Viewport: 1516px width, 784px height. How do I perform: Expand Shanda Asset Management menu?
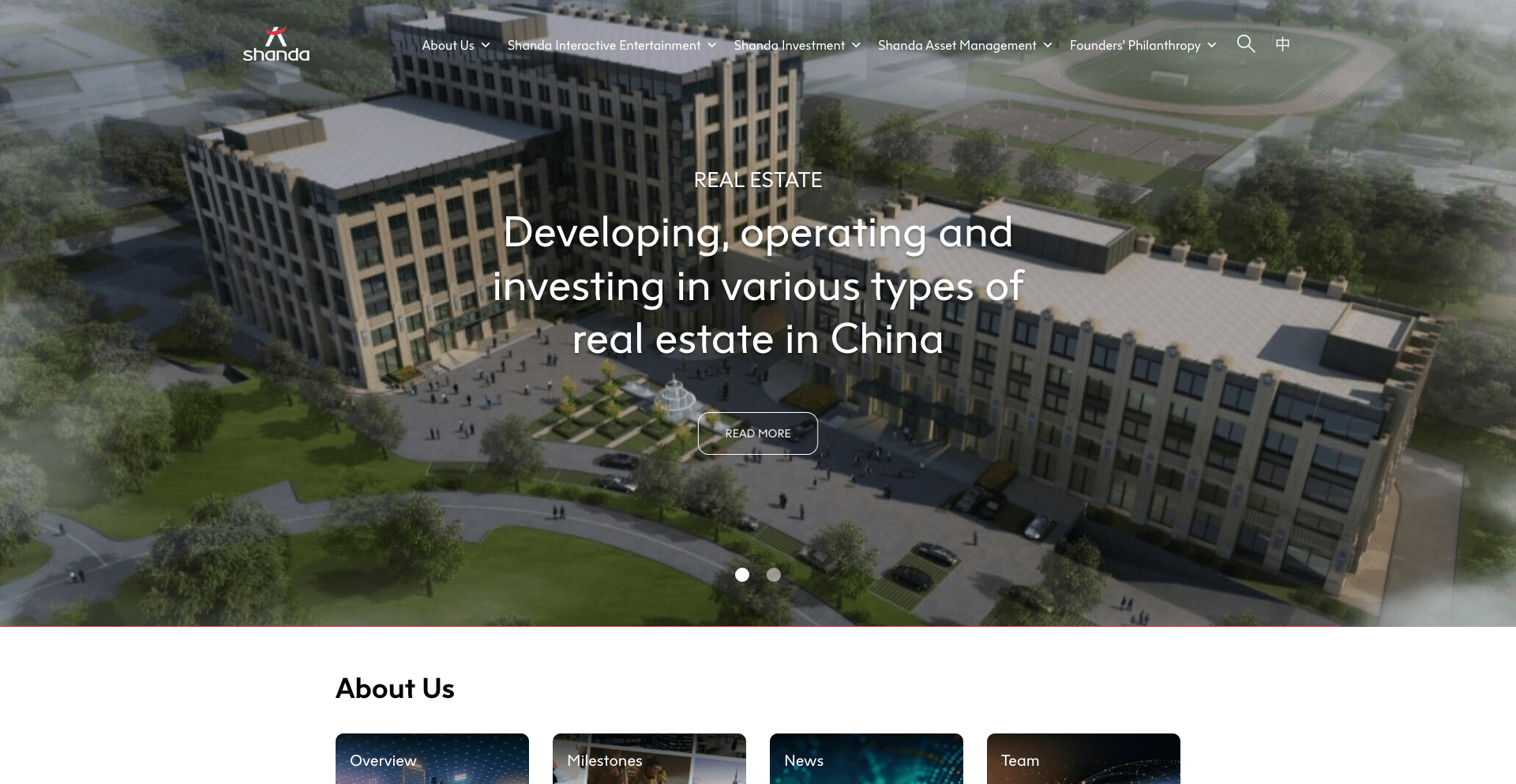(964, 46)
